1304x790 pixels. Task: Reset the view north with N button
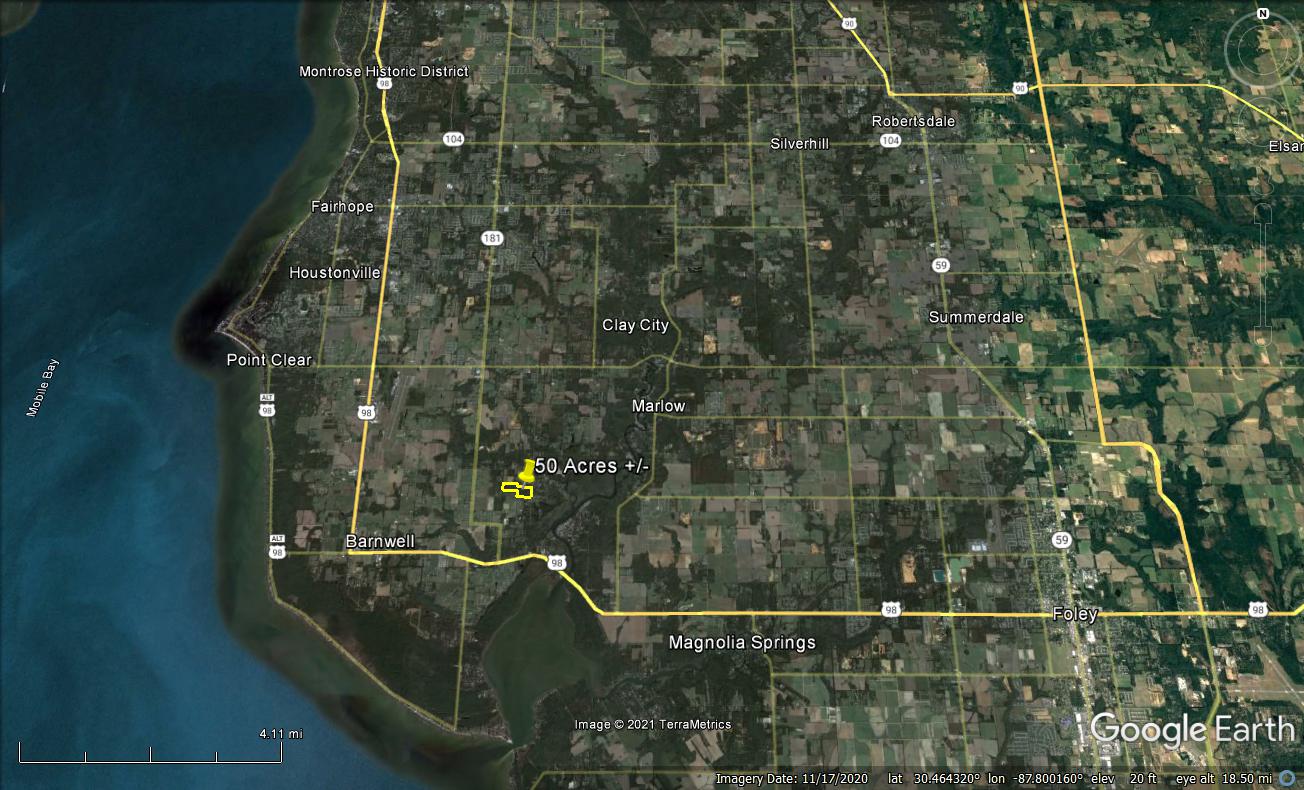coord(1263,14)
